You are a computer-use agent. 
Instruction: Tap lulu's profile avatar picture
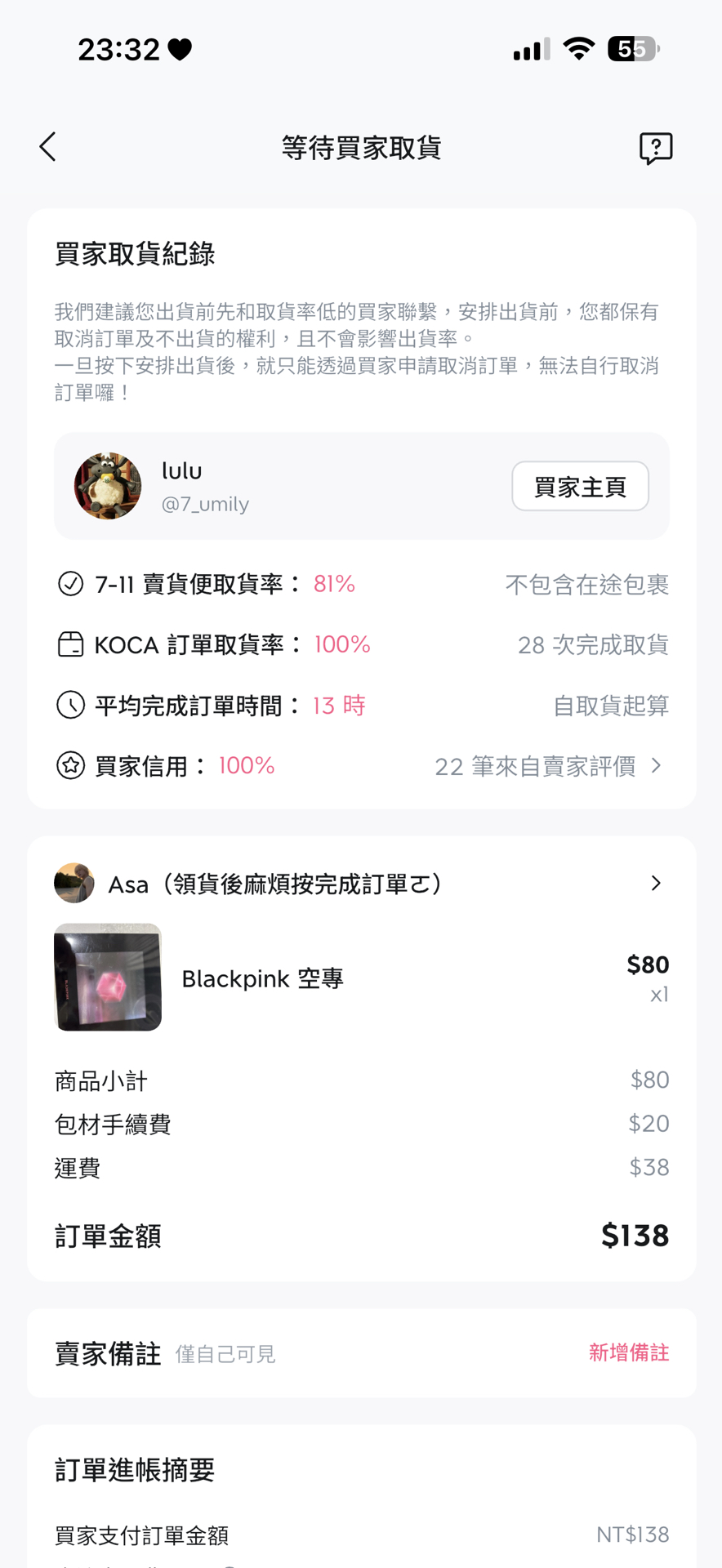[x=107, y=485]
